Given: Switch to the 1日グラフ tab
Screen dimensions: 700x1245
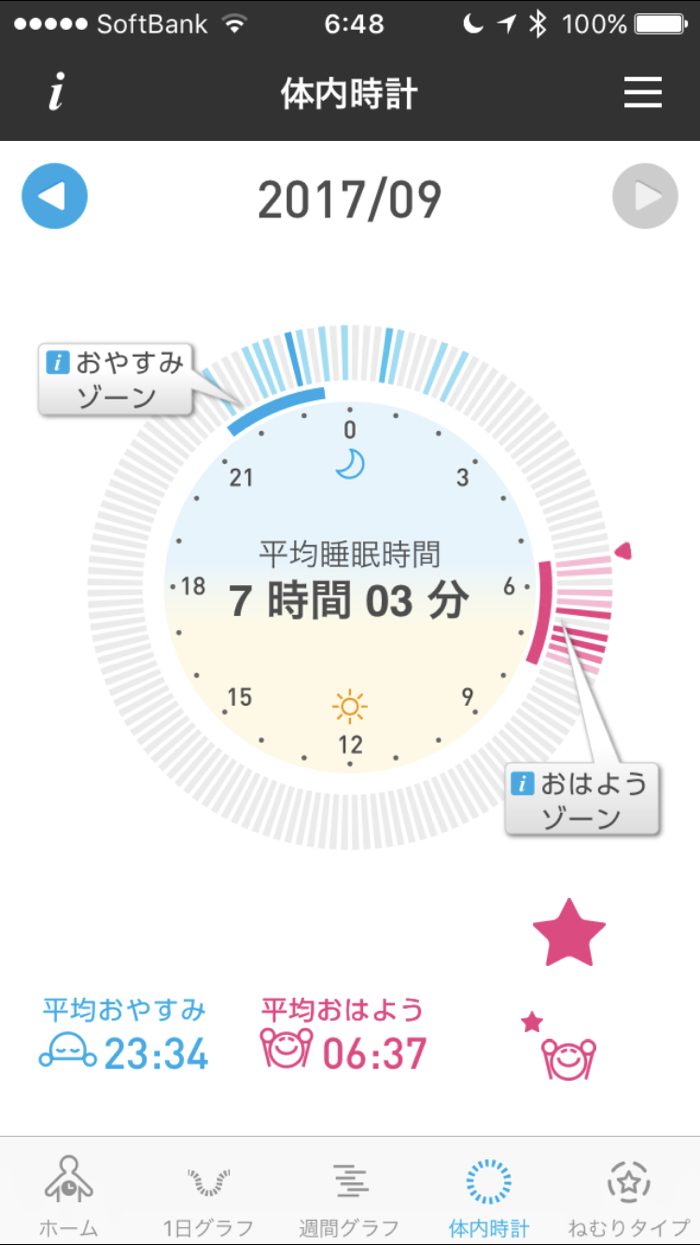Looking at the screenshot, I should [208, 1196].
